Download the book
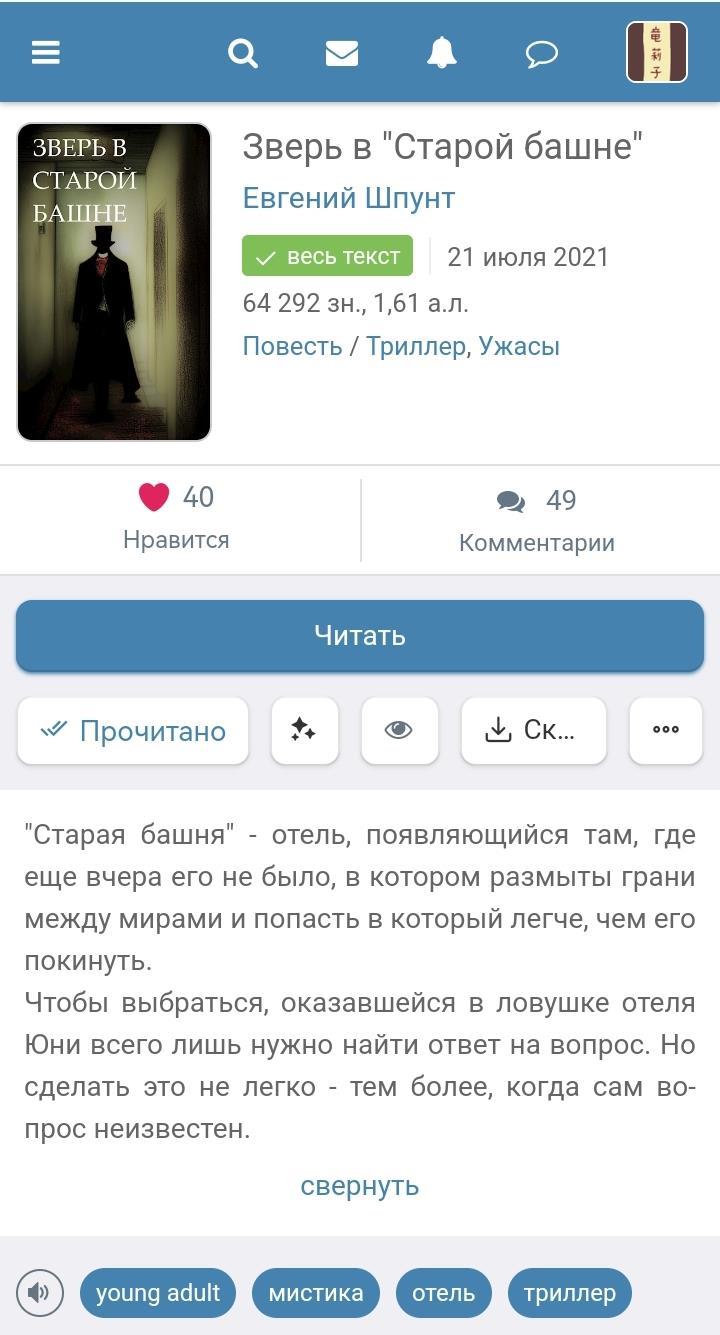The image size is (720, 1335). click(x=533, y=731)
